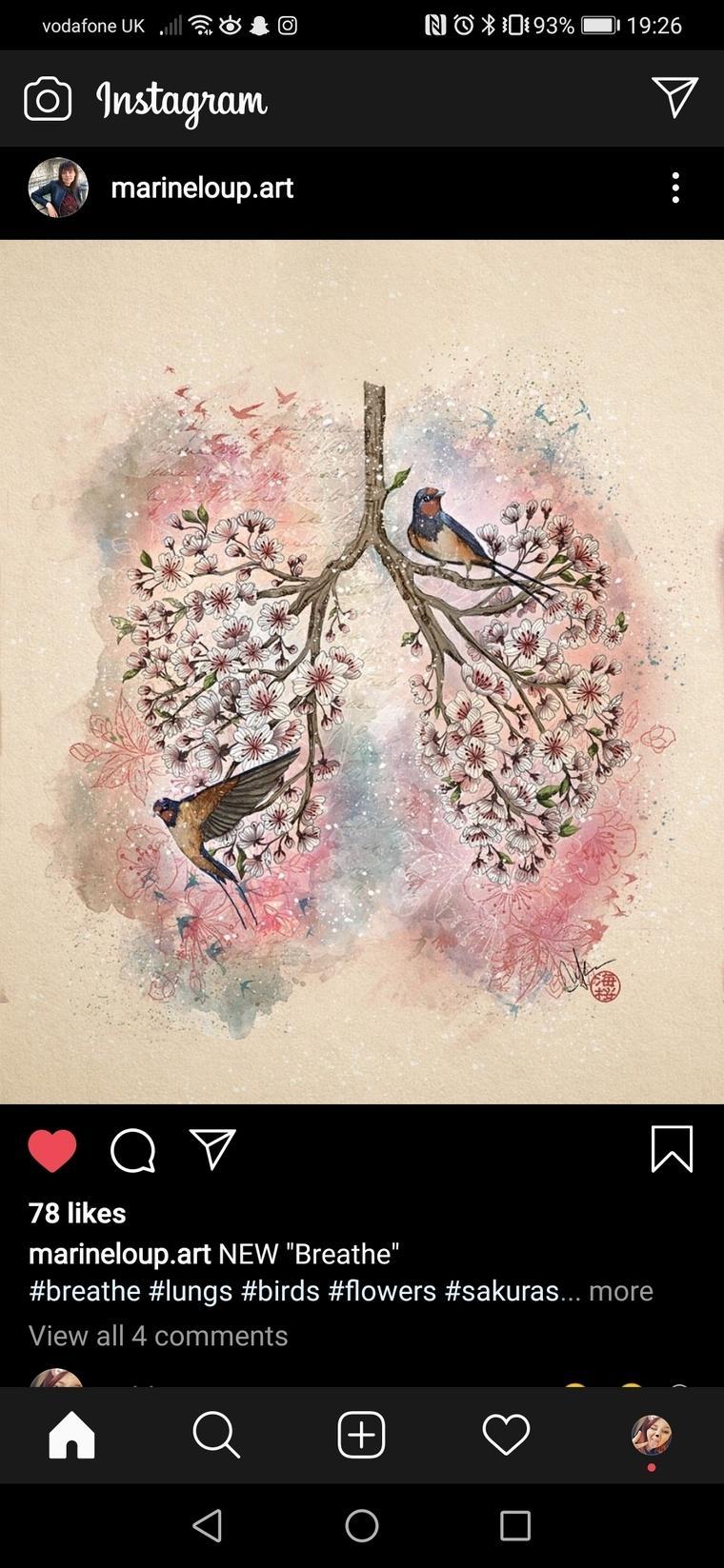View all 4 comments on the post

point(157,1336)
